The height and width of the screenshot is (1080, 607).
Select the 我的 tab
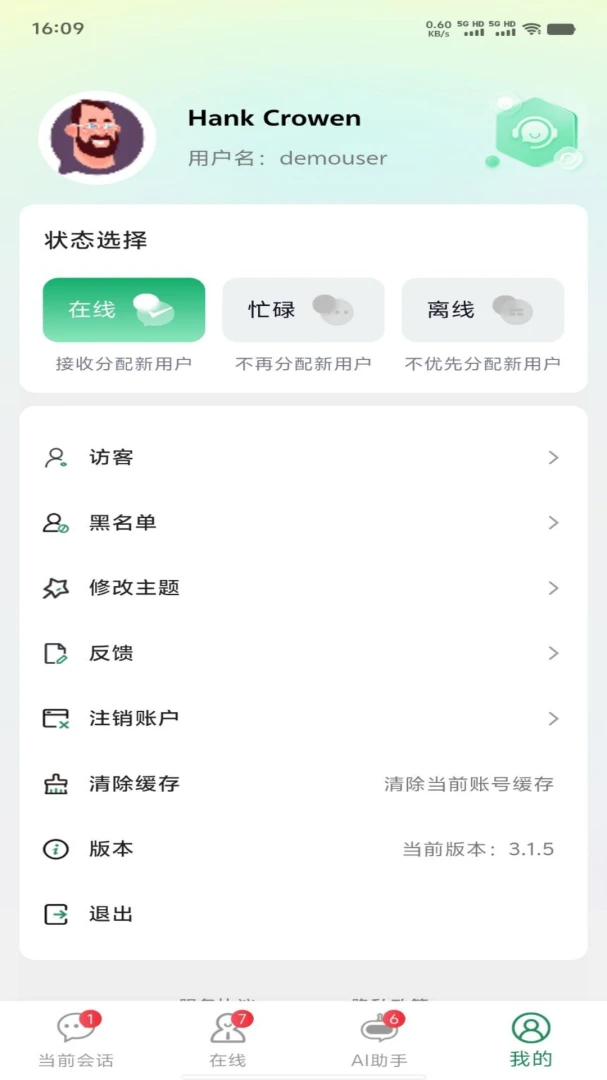click(531, 1040)
